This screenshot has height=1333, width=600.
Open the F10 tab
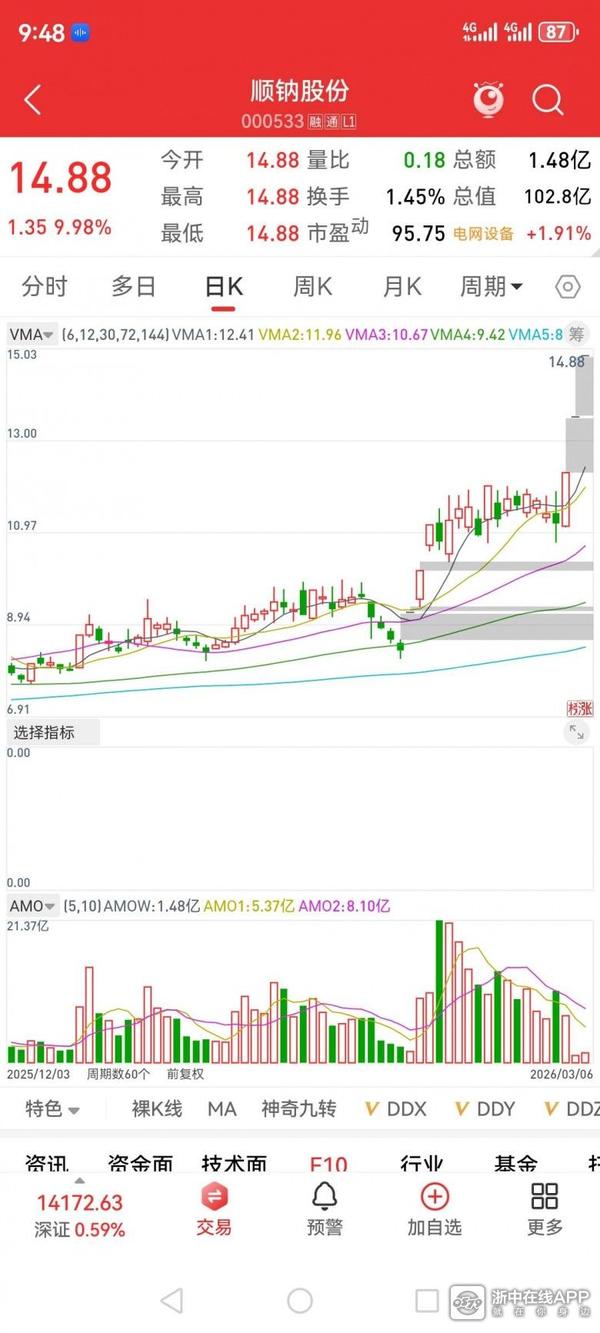328,1165
